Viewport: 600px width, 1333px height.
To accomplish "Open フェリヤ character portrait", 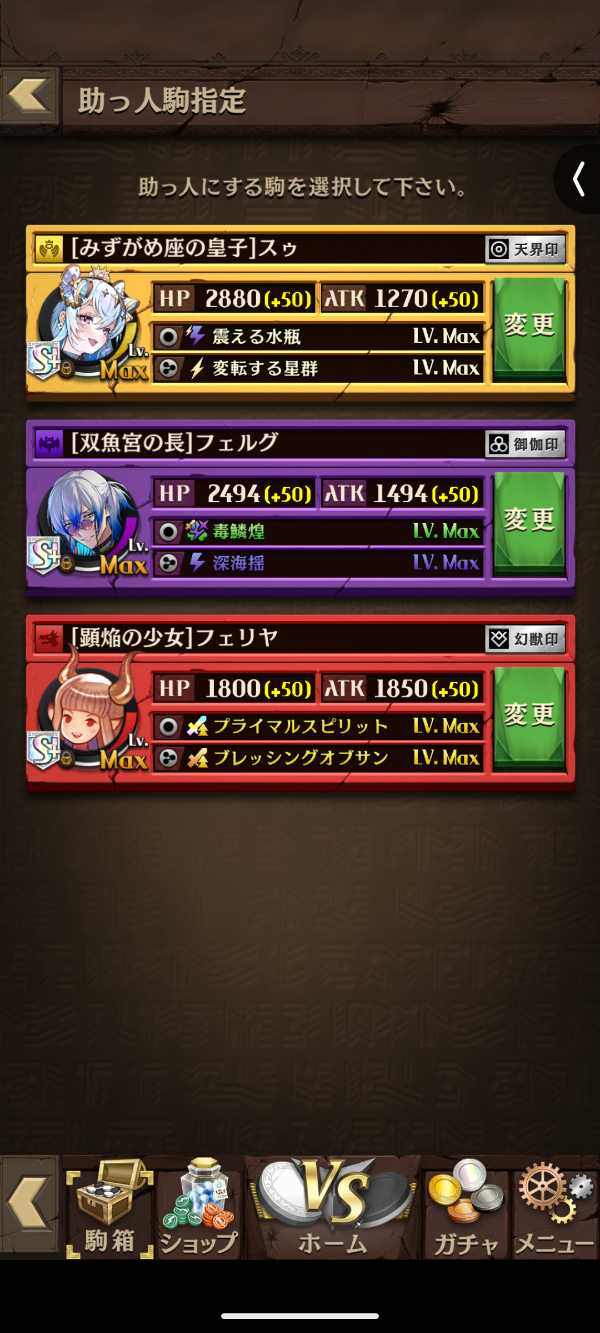I will pos(85,715).
